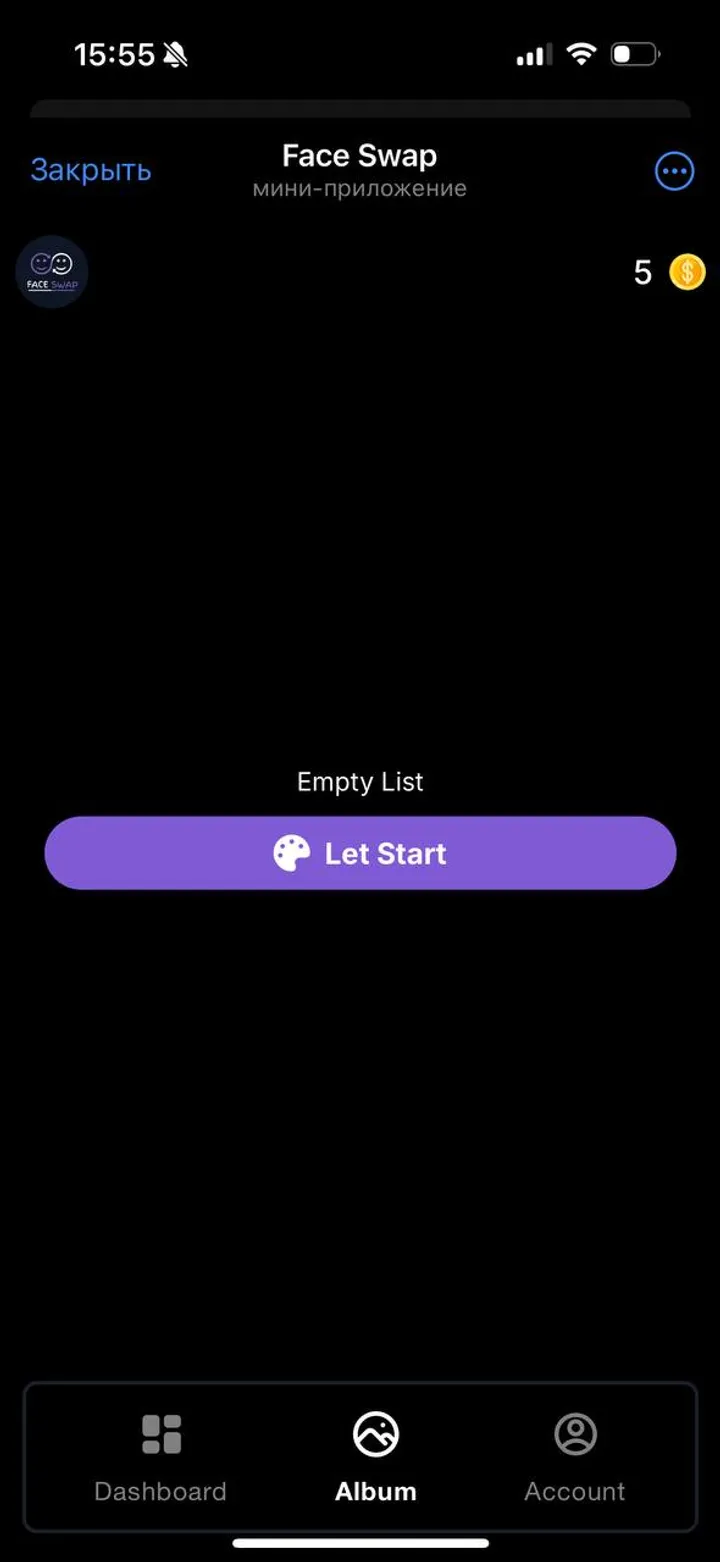This screenshot has width=720, height=1562.
Task: Close the Face Swap mini-app
Action: tap(90, 170)
